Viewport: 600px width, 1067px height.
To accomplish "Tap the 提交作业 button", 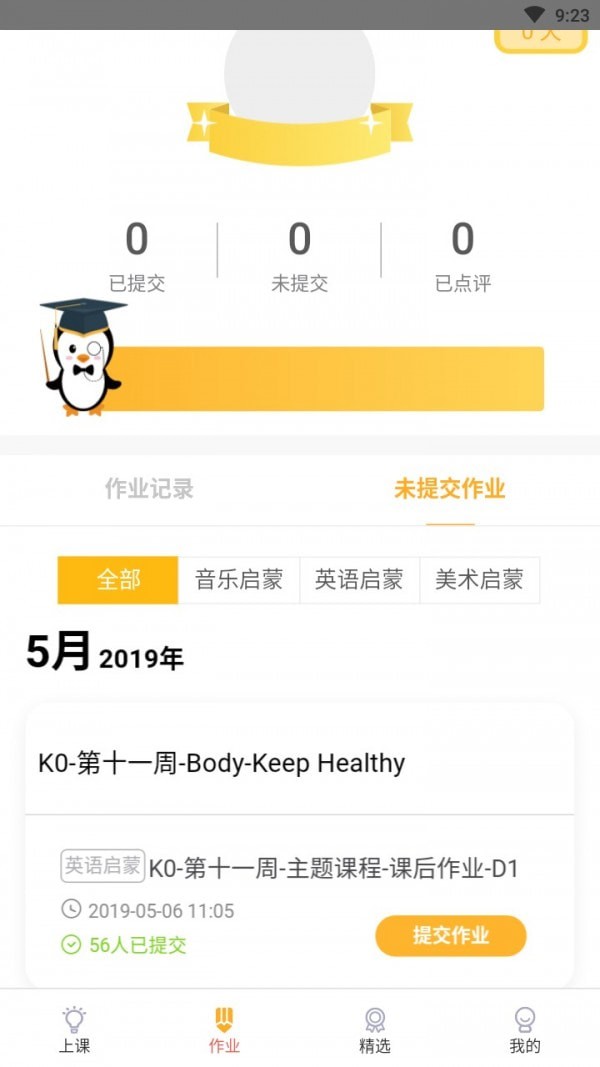I will pos(450,936).
